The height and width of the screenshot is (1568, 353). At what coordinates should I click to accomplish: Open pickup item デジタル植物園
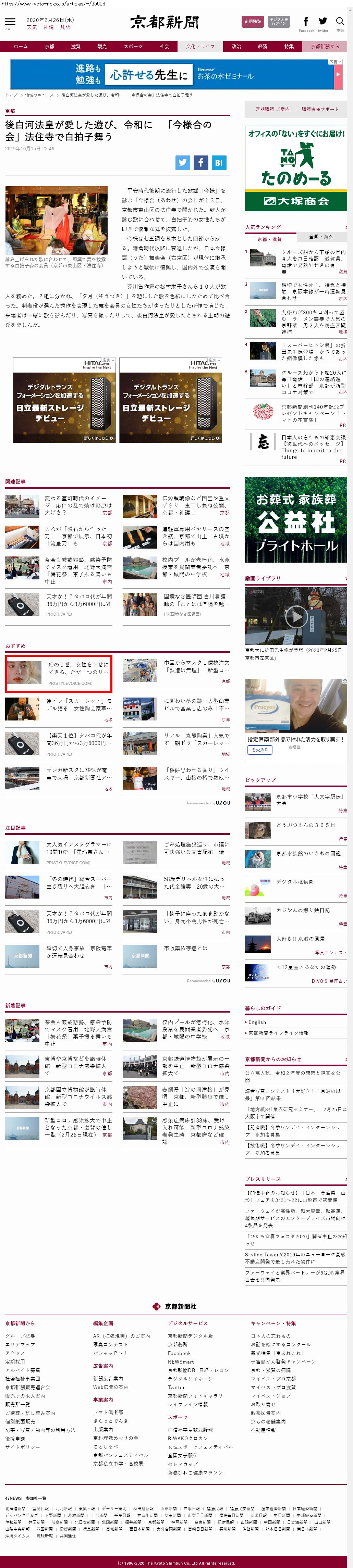tap(295, 881)
